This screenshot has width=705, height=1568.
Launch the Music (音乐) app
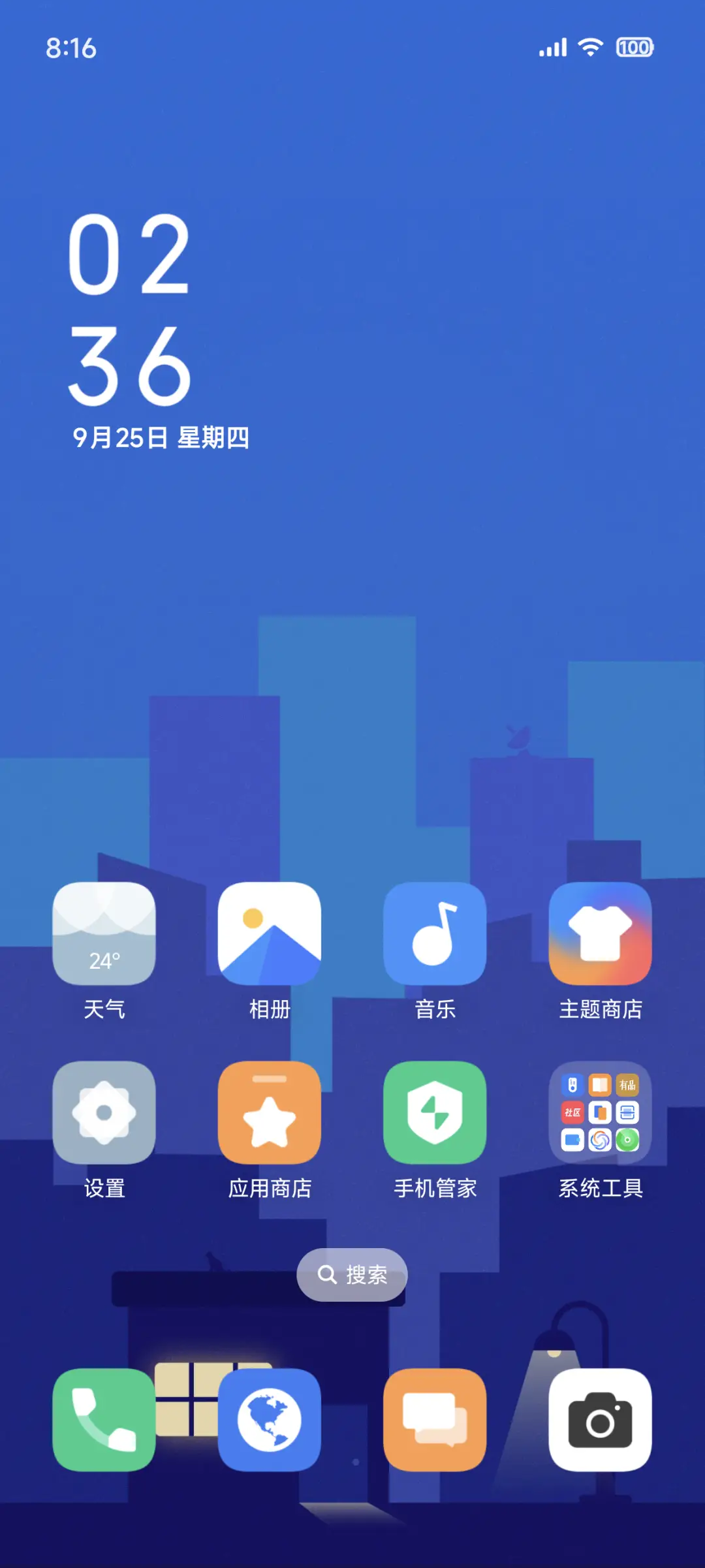click(x=435, y=935)
